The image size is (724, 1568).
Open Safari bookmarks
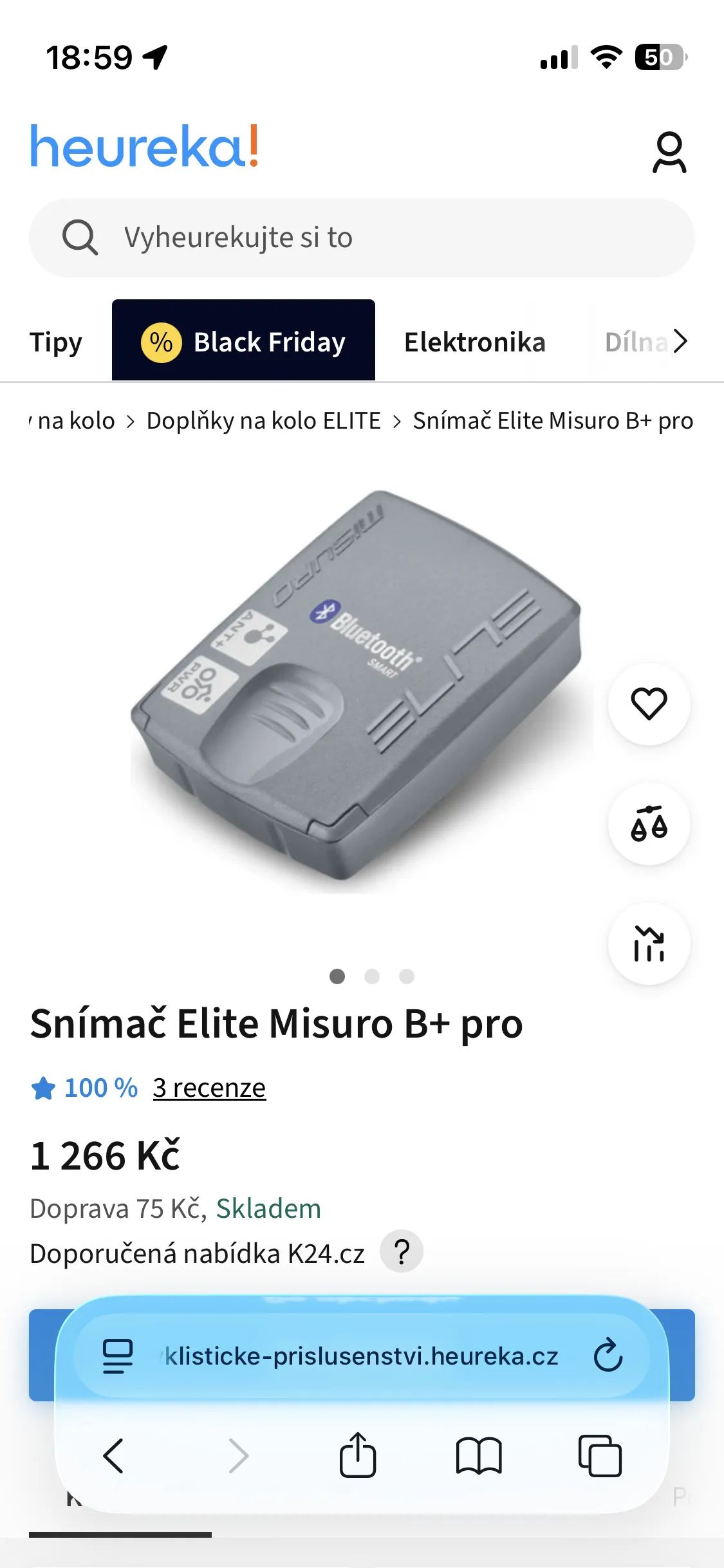(478, 1455)
